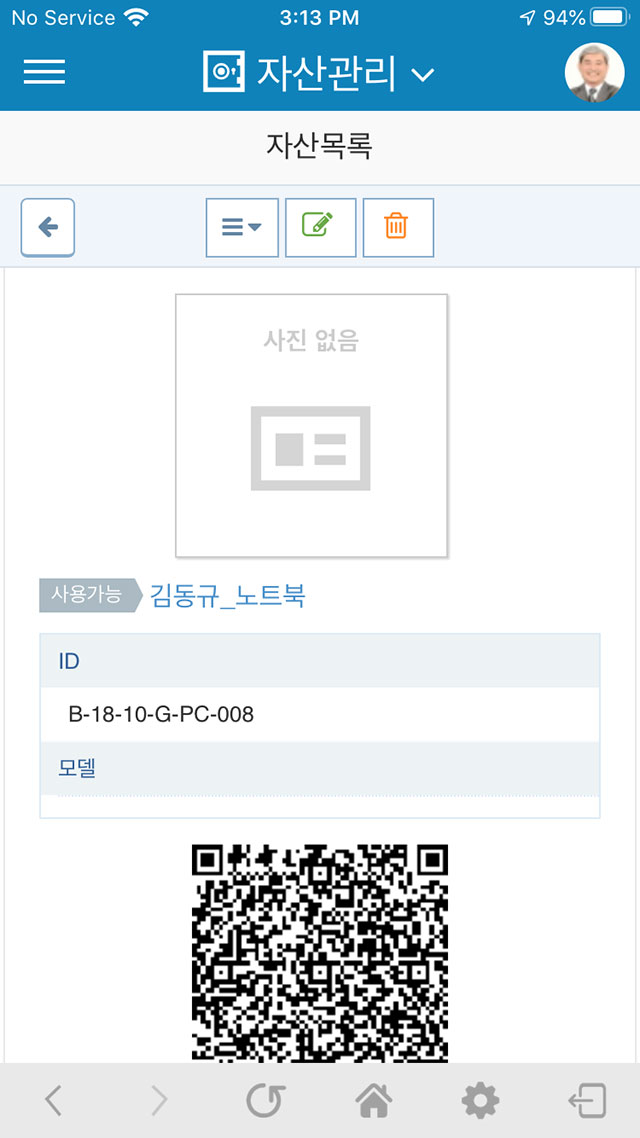The image size is (640, 1138).
Task: Open the user profile avatar
Action: (x=594, y=73)
